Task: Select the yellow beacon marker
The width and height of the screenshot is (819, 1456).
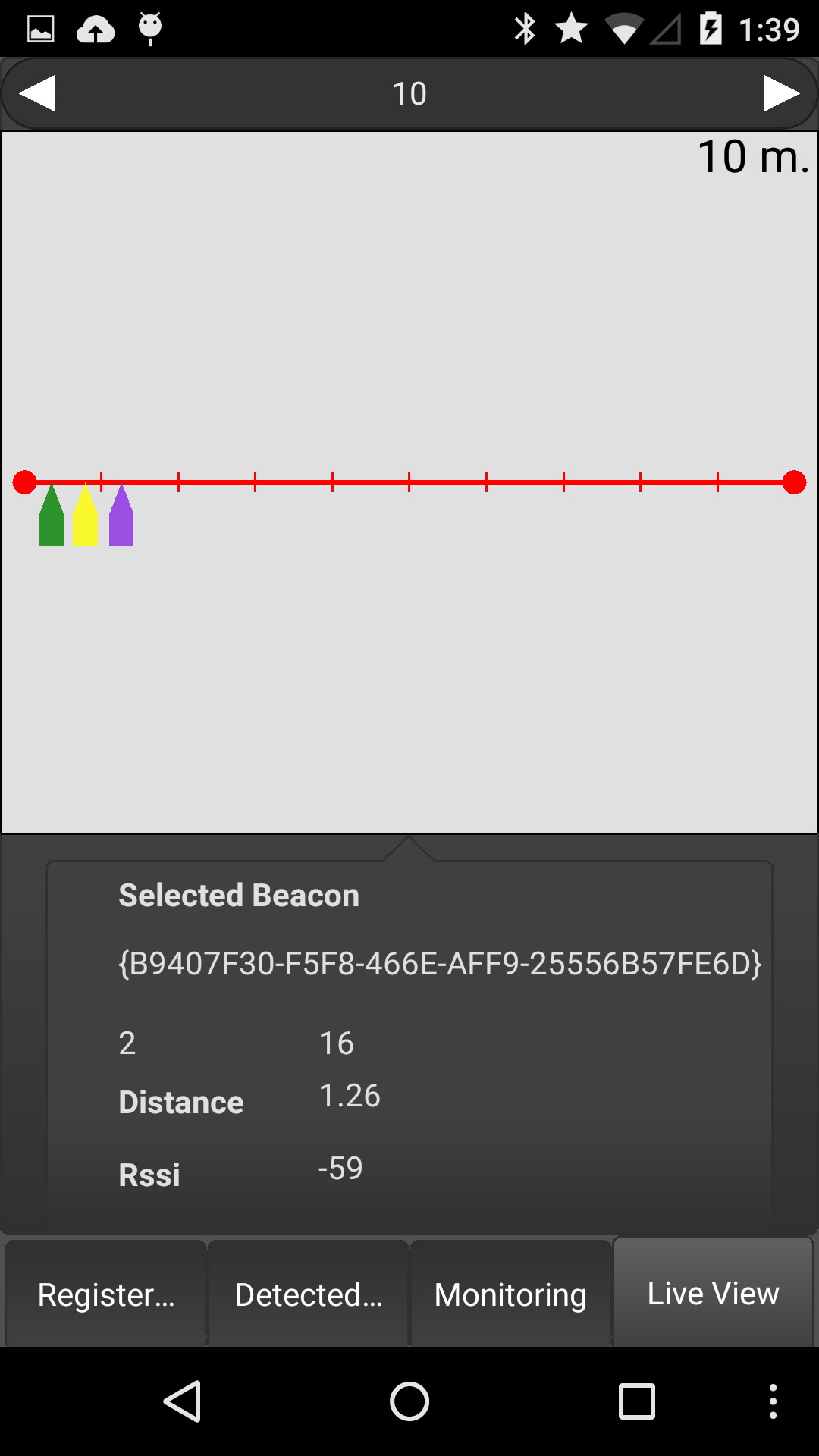Action: pos(86,514)
